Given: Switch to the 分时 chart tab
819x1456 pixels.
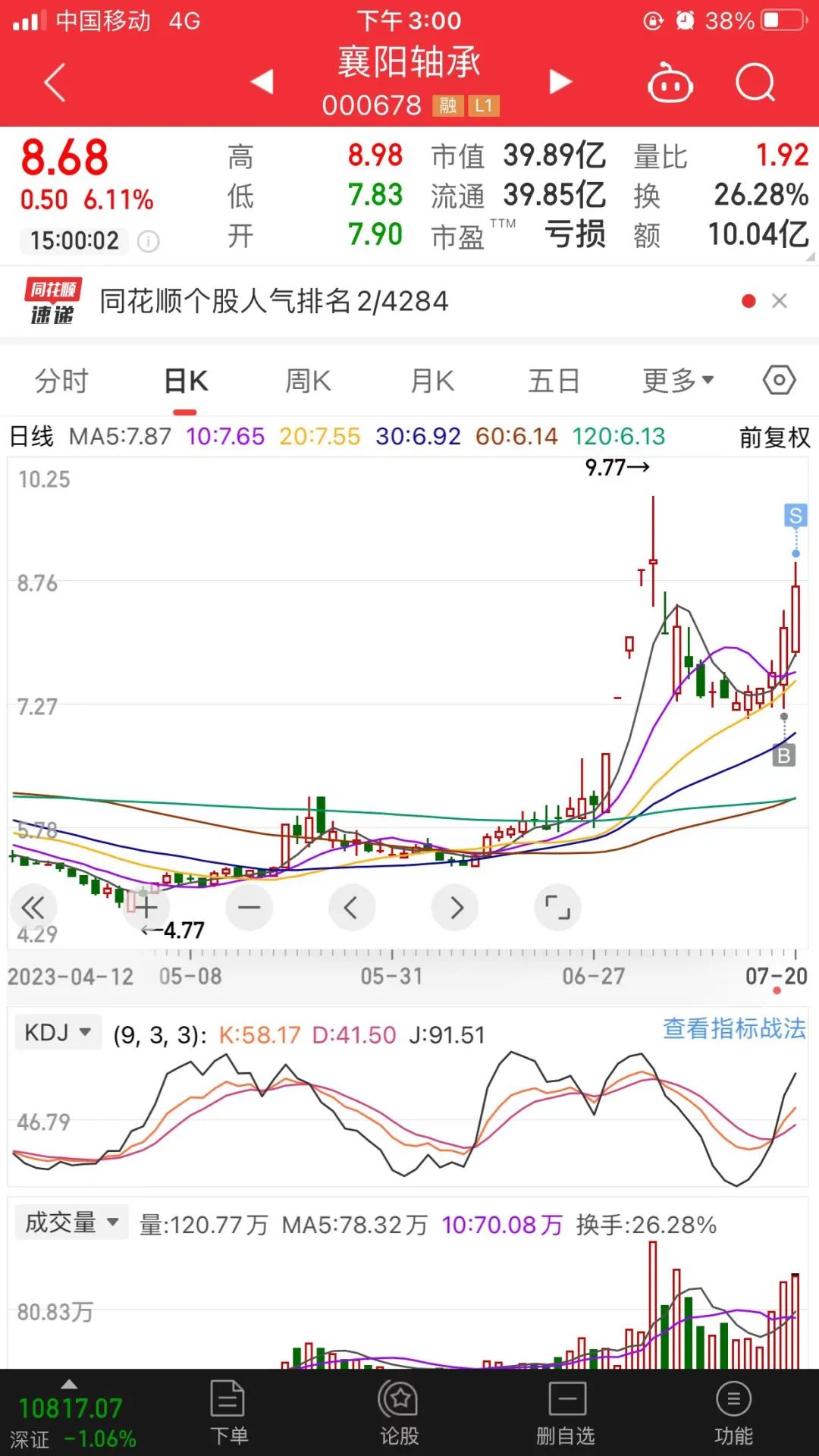Looking at the screenshot, I should click(x=61, y=381).
